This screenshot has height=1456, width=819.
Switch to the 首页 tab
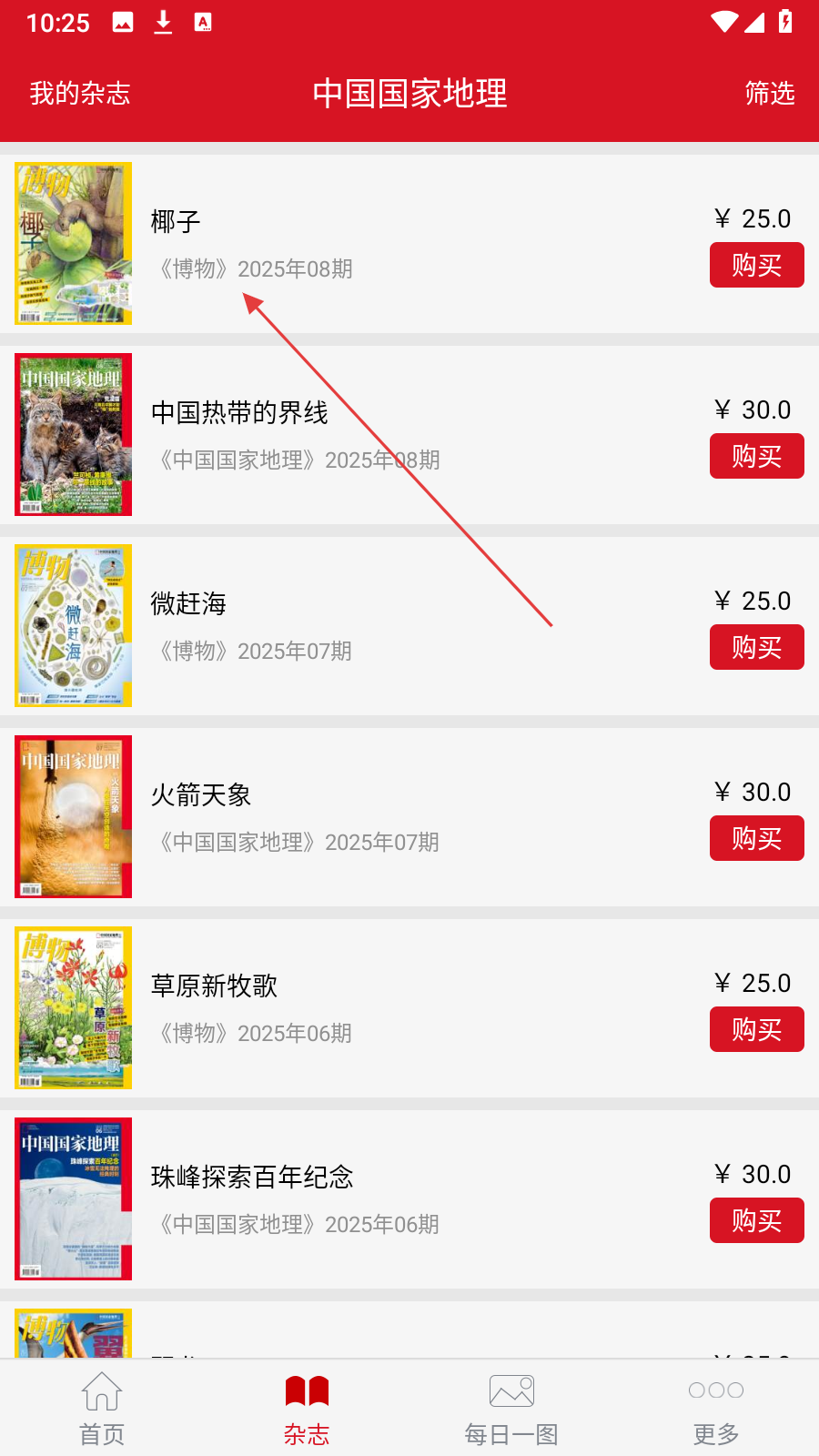(102, 1408)
